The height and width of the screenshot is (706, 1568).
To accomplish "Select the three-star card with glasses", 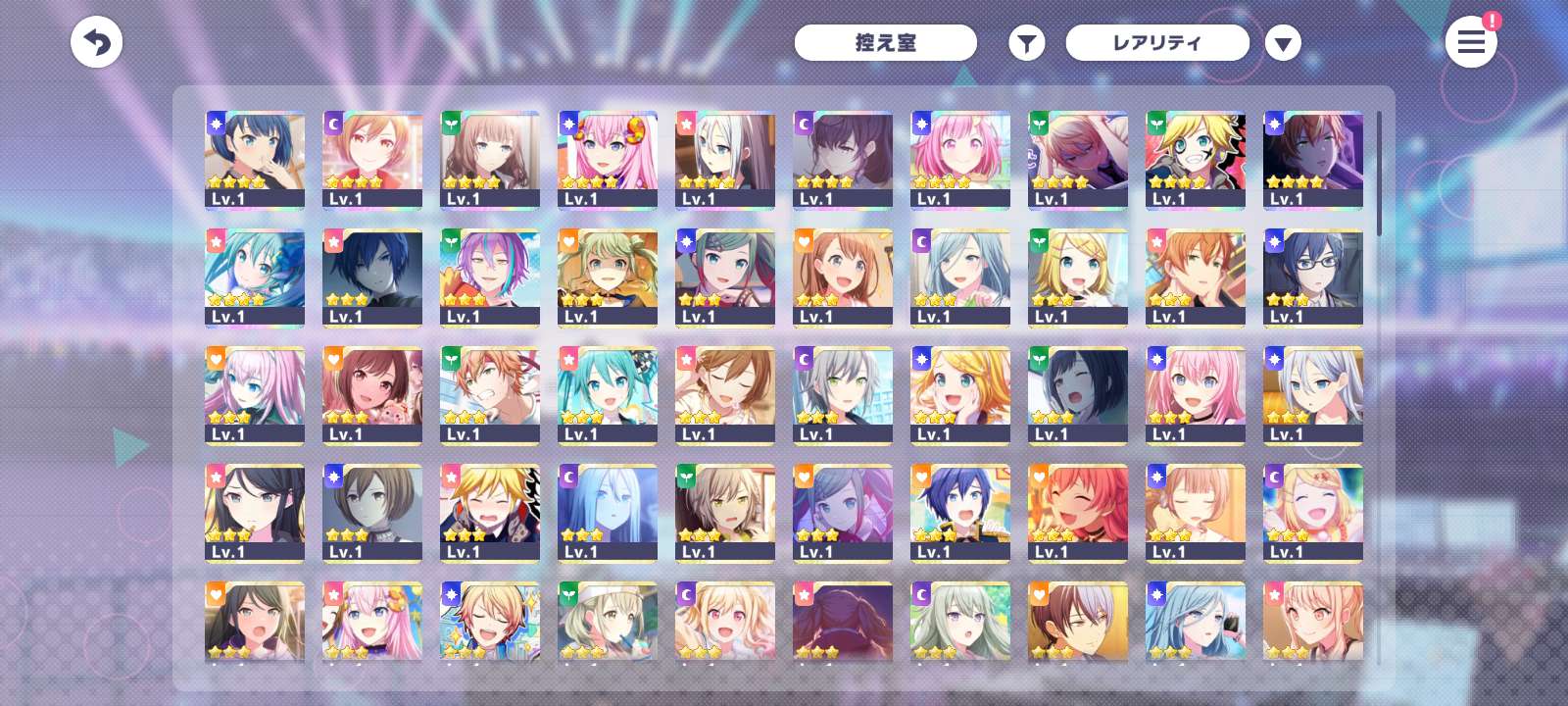I will pos(1313,277).
